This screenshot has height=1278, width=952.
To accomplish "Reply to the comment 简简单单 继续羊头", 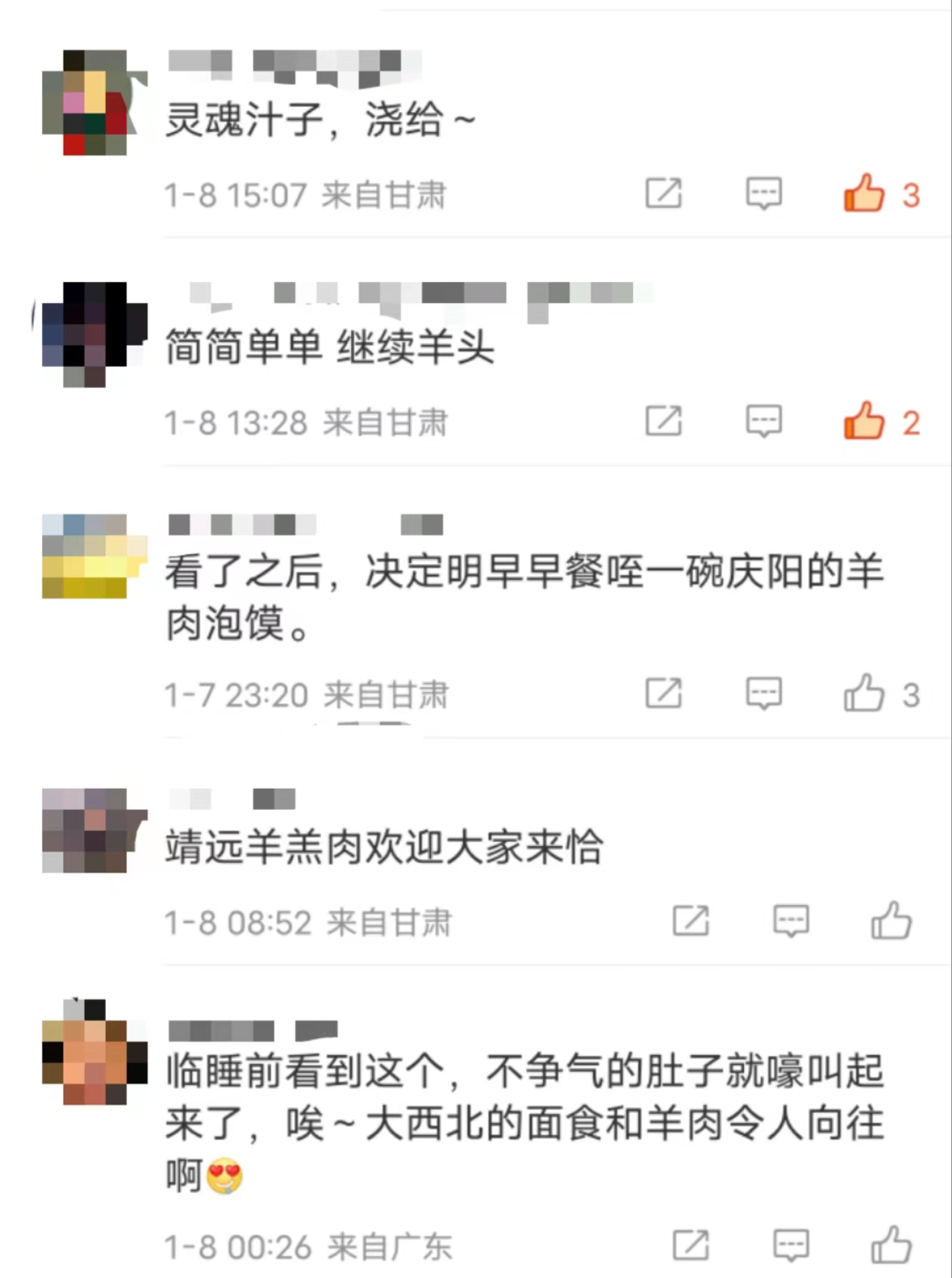I will click(x=763, y=421).
